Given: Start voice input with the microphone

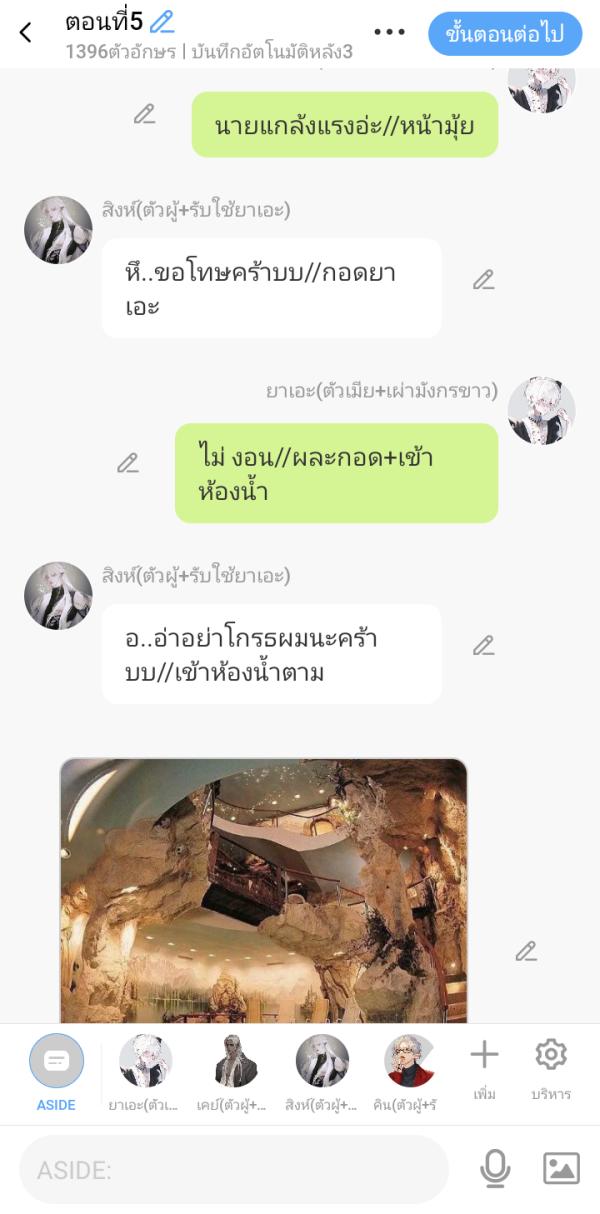Looking at the screenshot, I should click(495, 1169).
